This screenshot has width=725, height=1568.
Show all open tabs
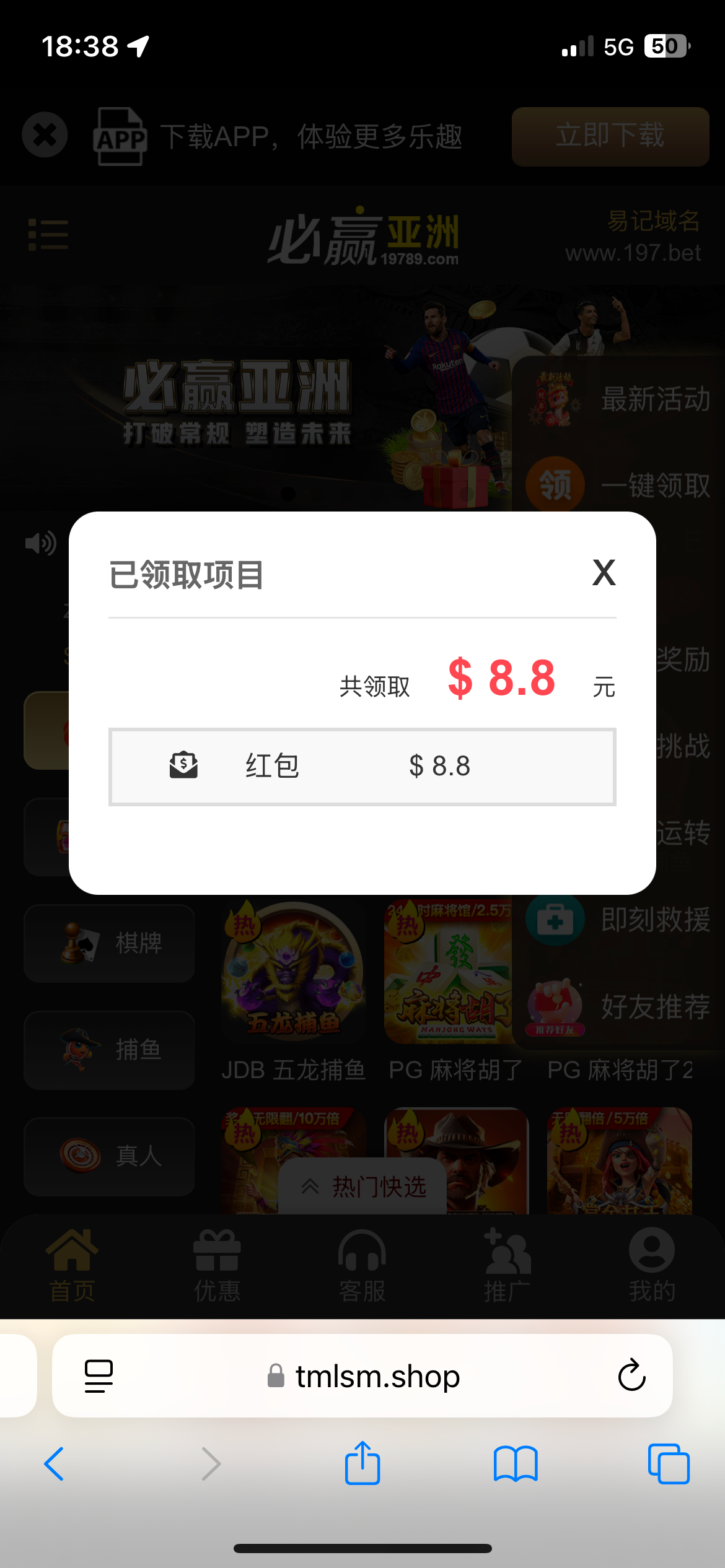[x=668, y=1464]
